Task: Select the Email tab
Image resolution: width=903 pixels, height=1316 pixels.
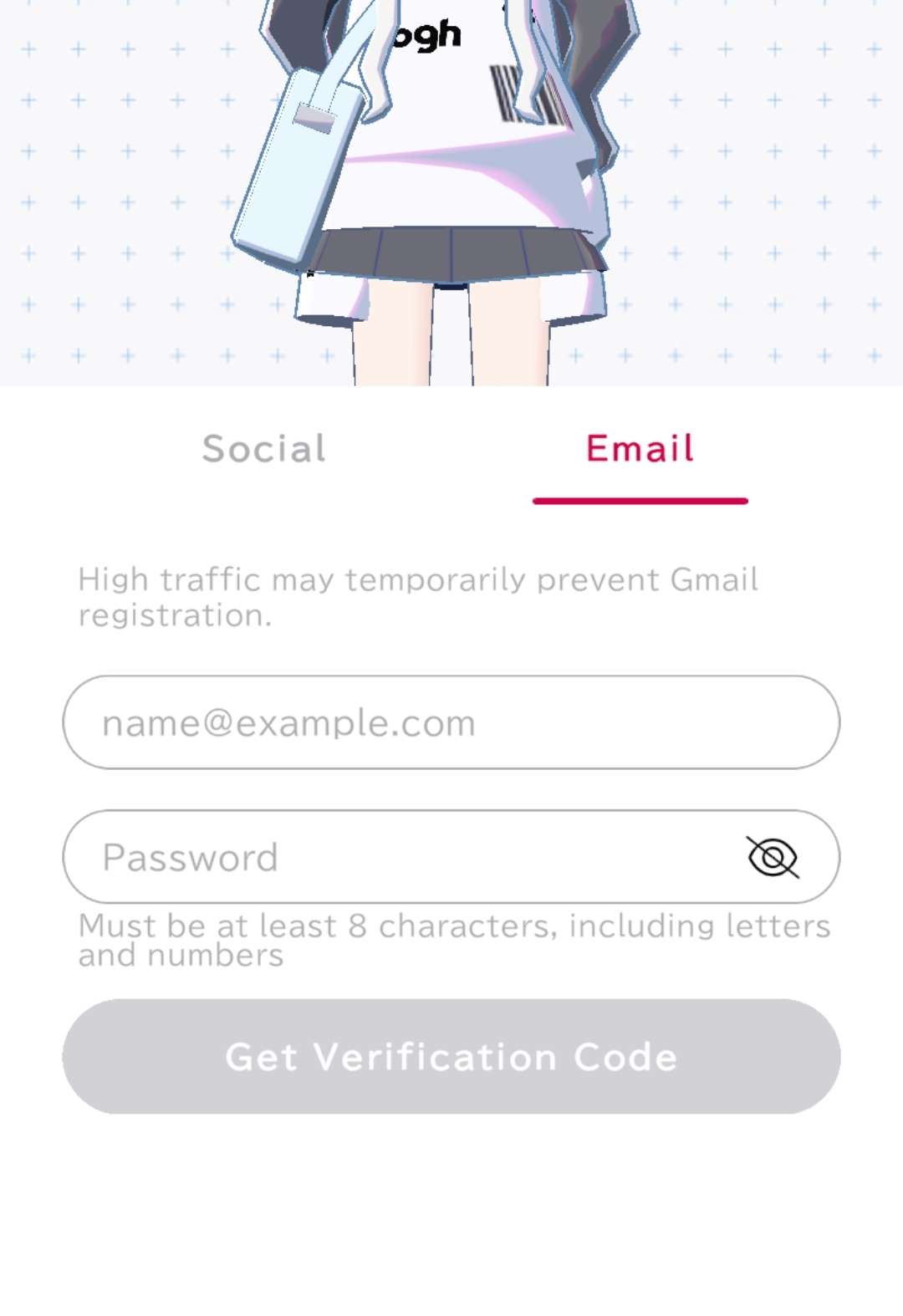Action: pyautogui.click(x=640, y=449)
